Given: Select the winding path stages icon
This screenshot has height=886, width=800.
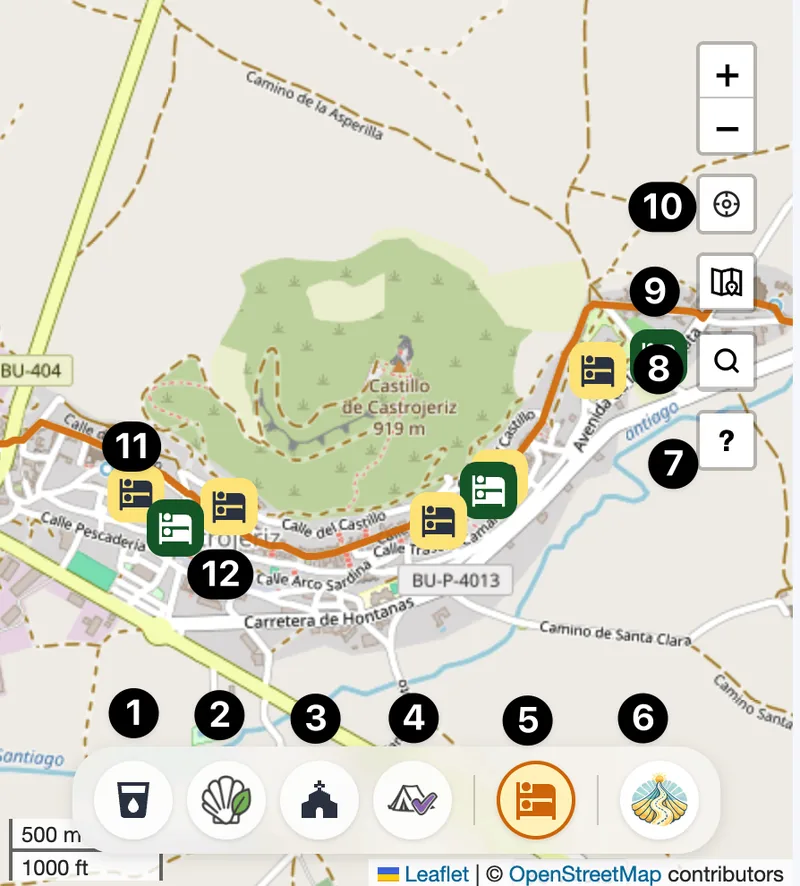Looking at the screenshot, I should 660,798.
